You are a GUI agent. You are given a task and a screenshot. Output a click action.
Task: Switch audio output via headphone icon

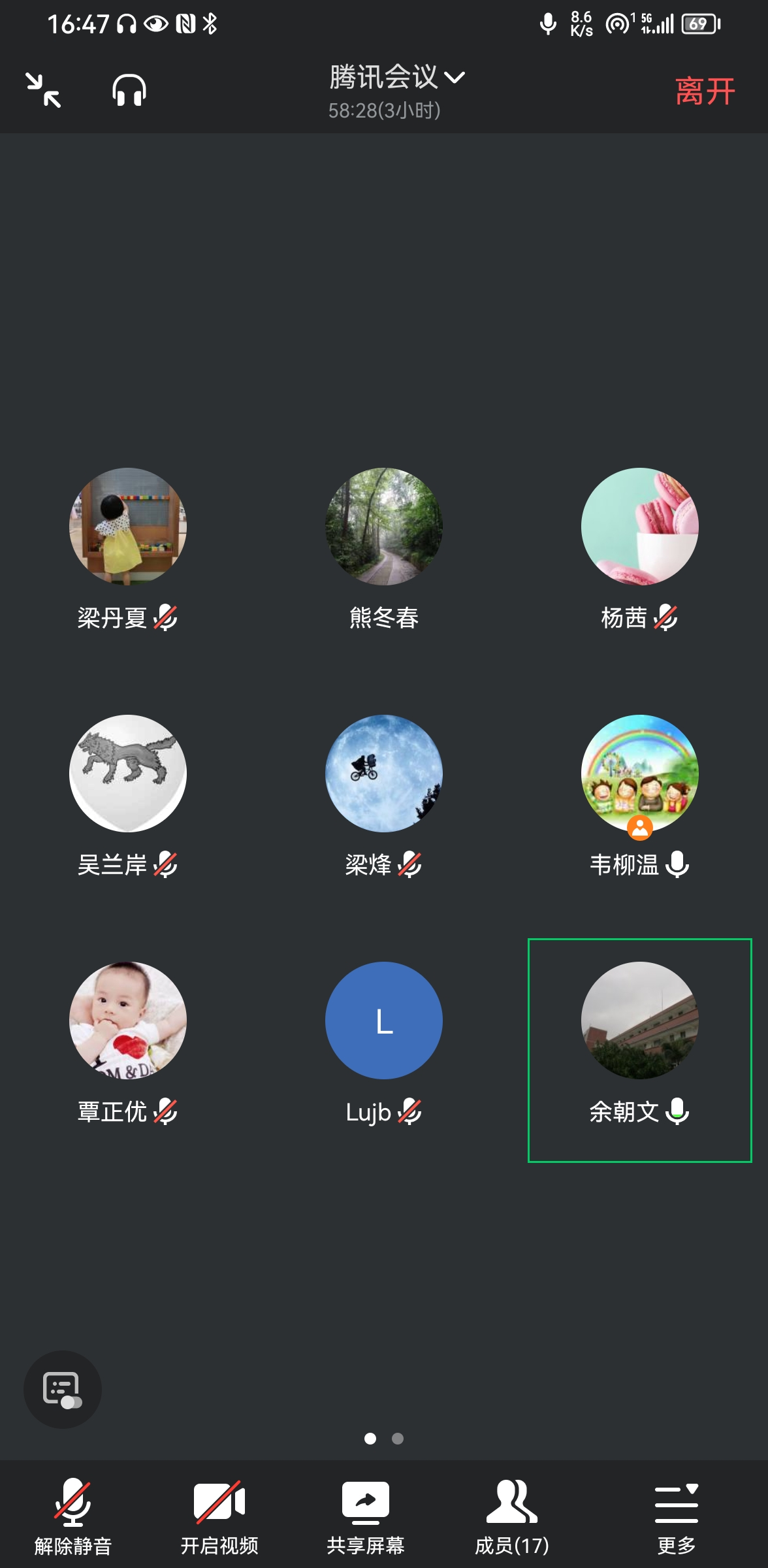tap(129, 90)
